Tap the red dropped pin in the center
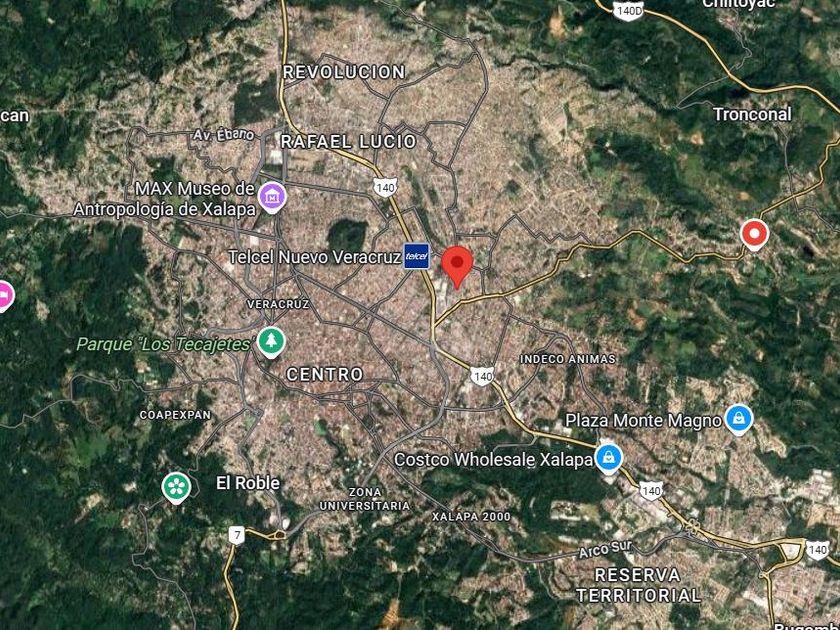The width and height of the screenshot is (840, 630). [457, 266]
